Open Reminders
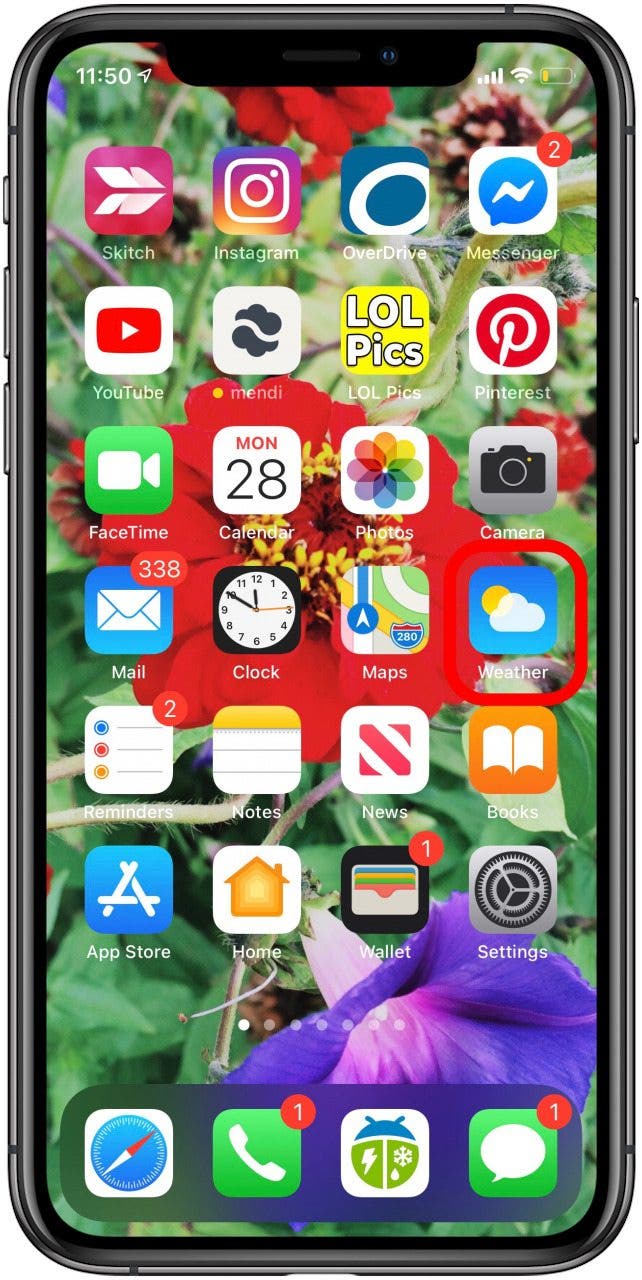642x1280 pixels. pos(129,750)
